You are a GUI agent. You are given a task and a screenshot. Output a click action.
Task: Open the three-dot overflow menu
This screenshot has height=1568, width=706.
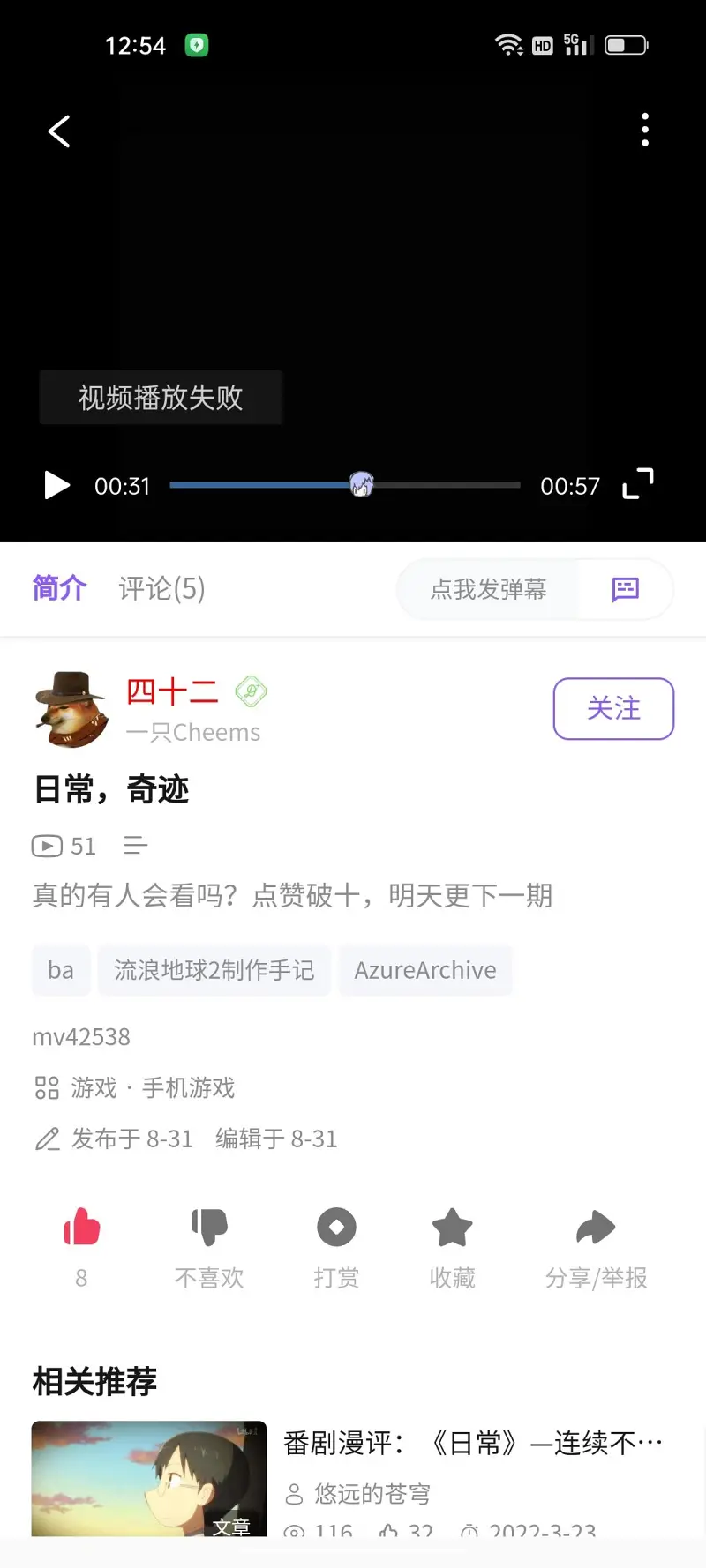point(645,130)
